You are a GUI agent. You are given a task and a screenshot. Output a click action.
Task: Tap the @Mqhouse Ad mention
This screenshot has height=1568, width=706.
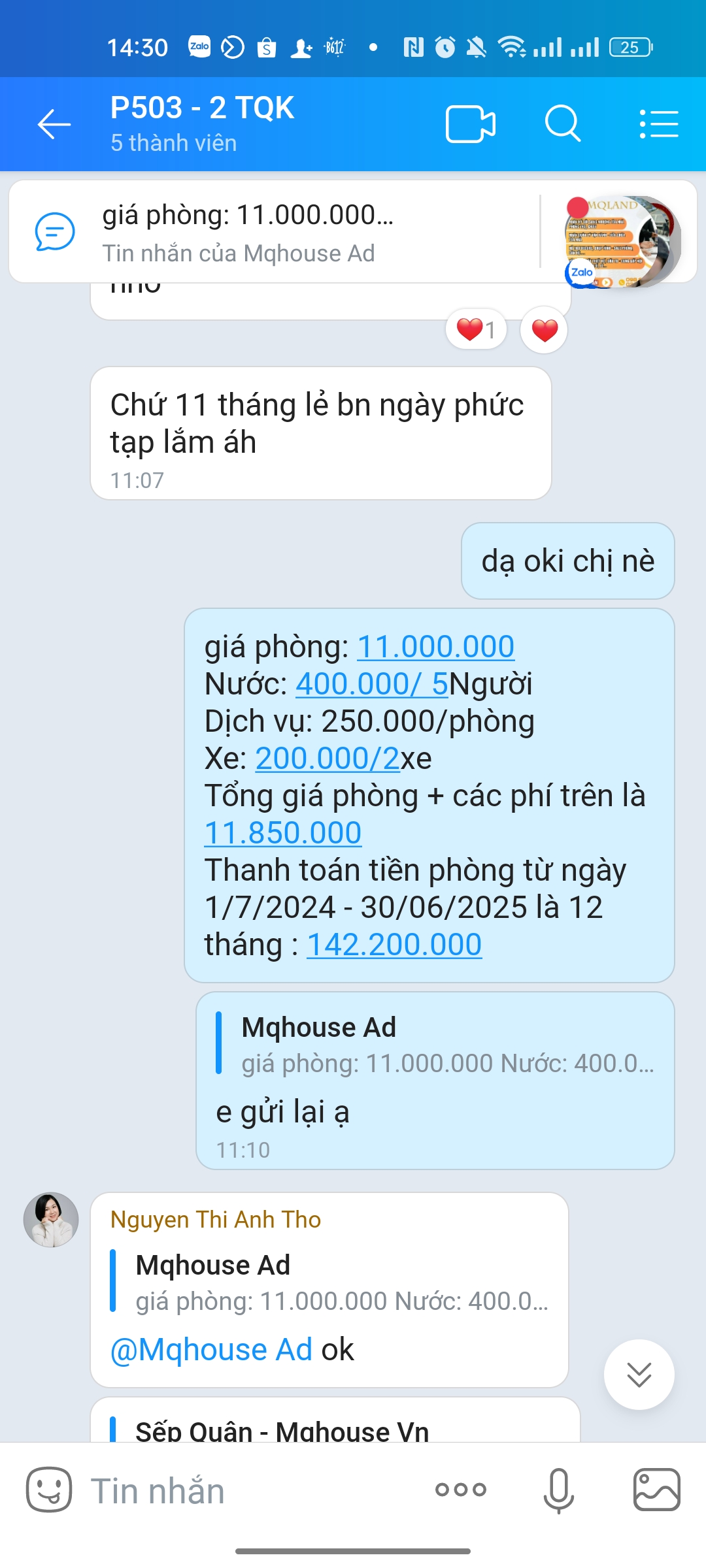(x=211, y=1350)
